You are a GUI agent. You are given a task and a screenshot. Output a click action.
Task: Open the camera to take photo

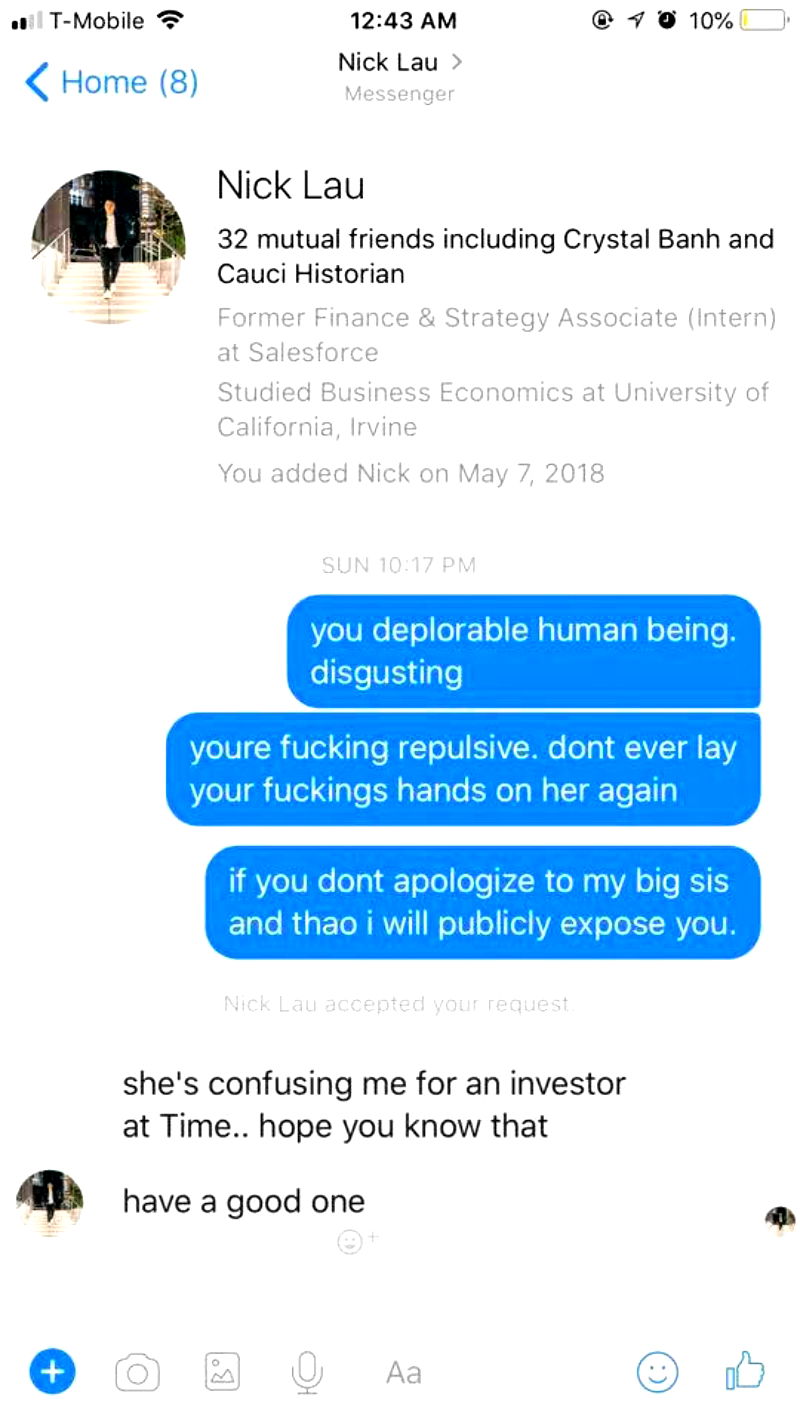pos(137,1372)
